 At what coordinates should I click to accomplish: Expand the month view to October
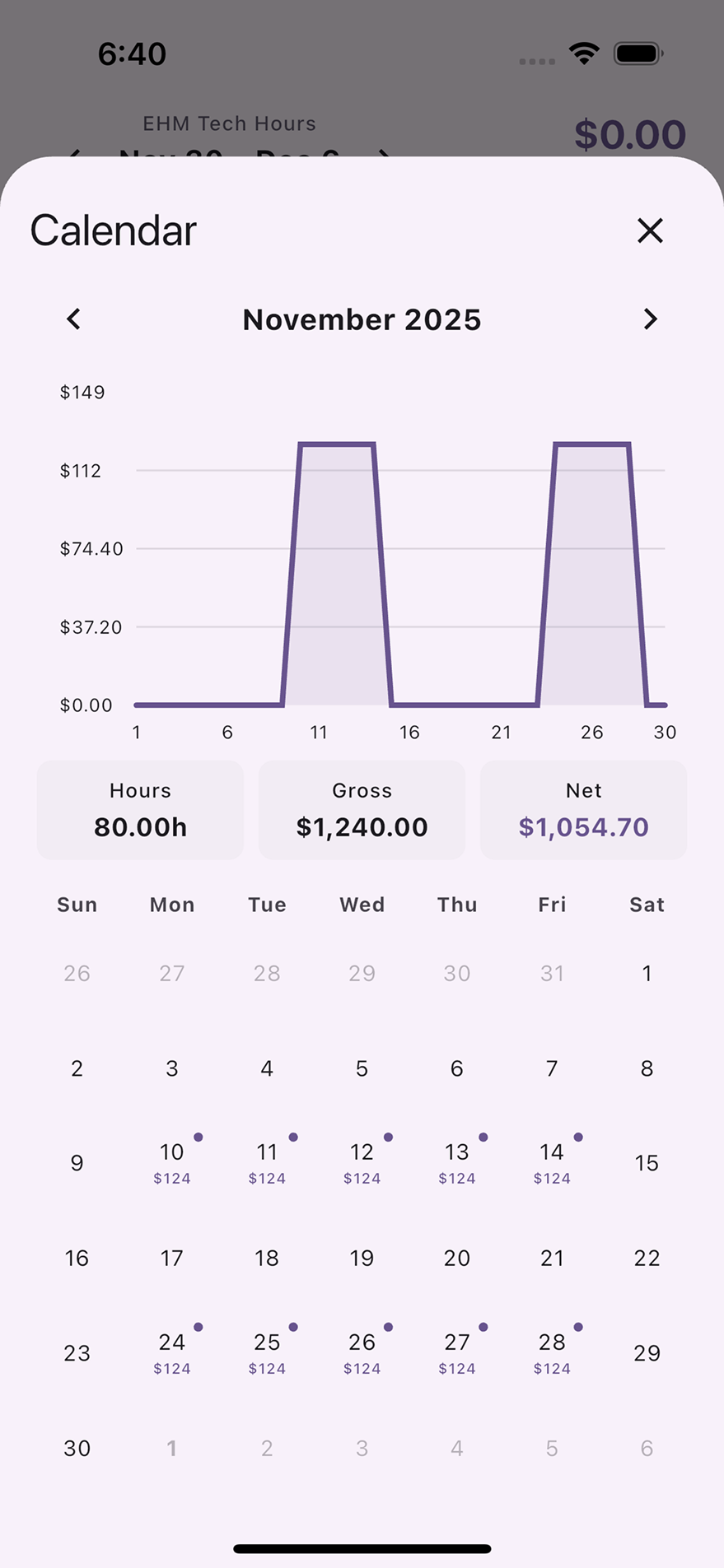[72, 319]
